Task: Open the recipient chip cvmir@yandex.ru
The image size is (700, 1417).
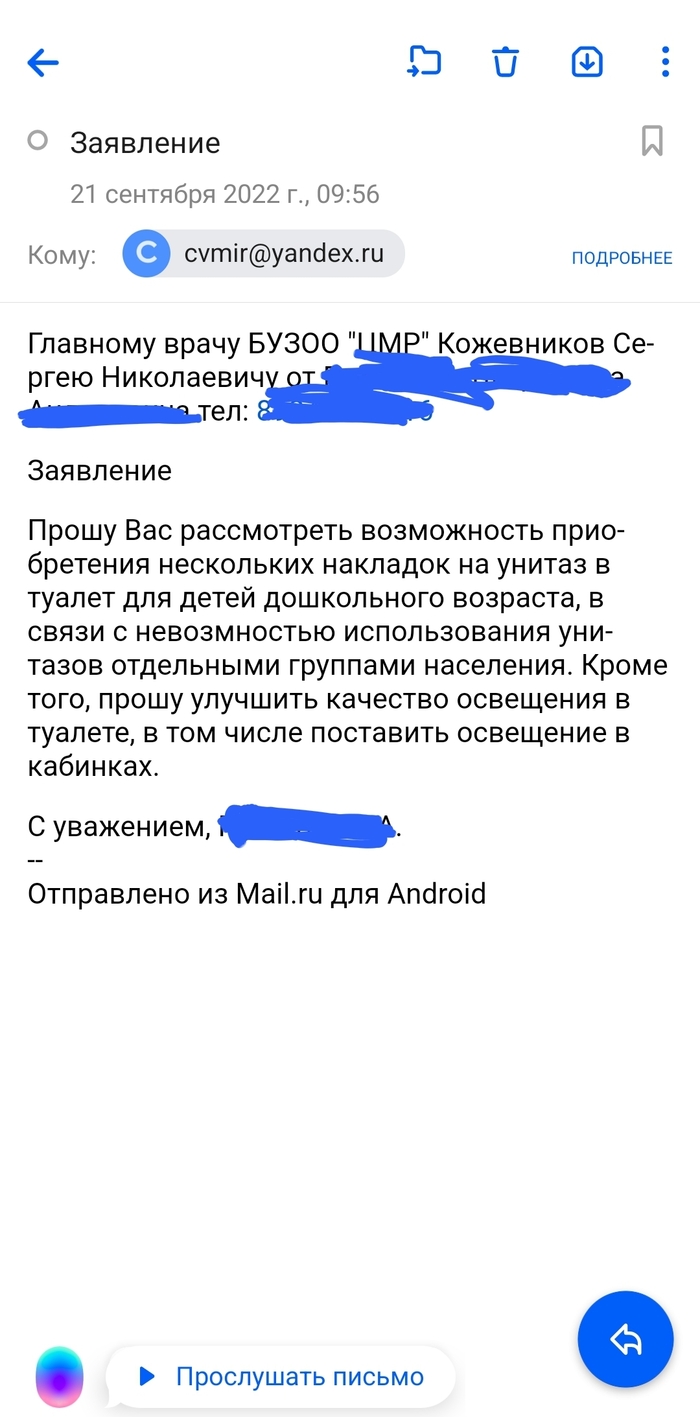Action: 264,254
